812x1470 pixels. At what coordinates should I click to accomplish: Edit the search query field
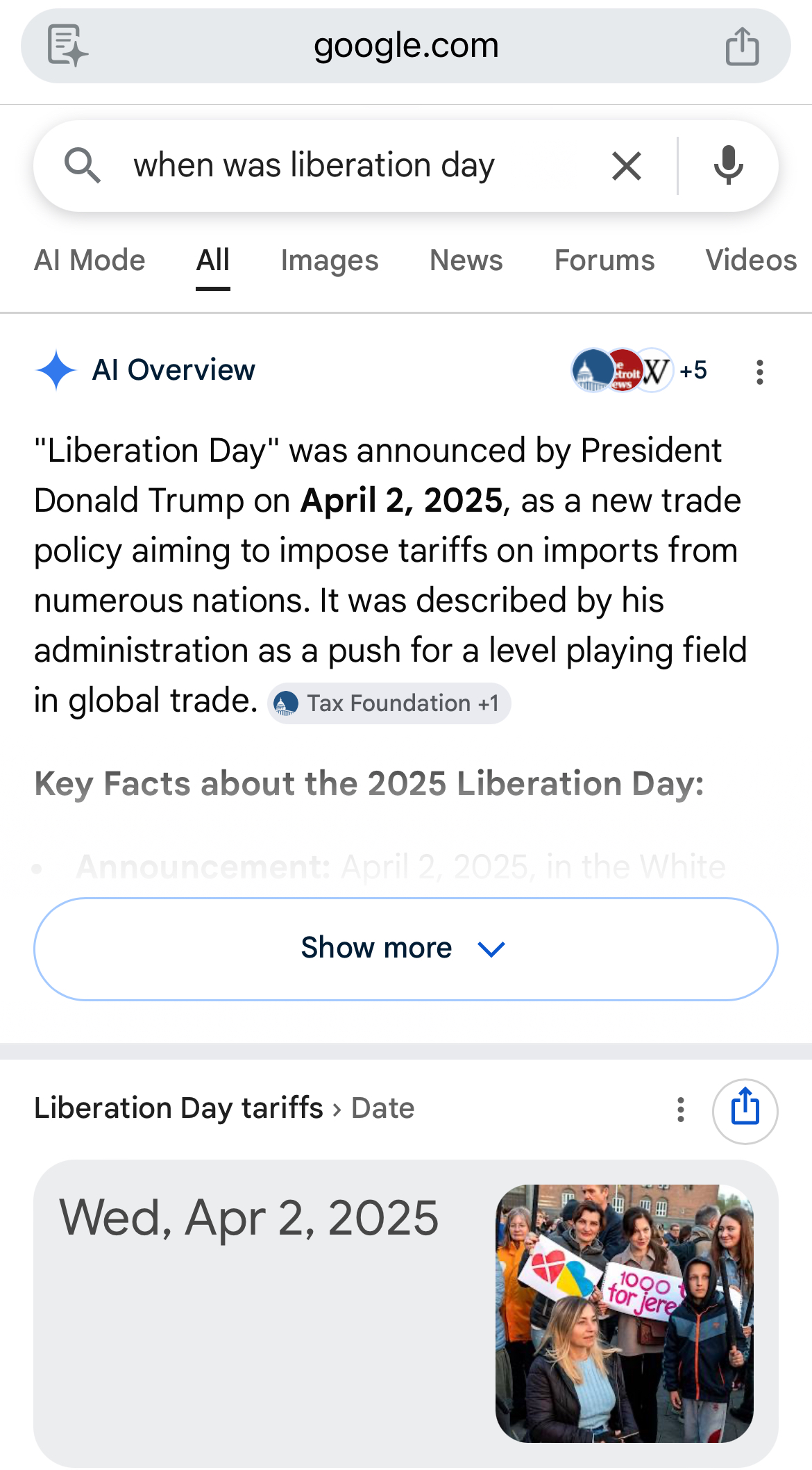point(347,166)
